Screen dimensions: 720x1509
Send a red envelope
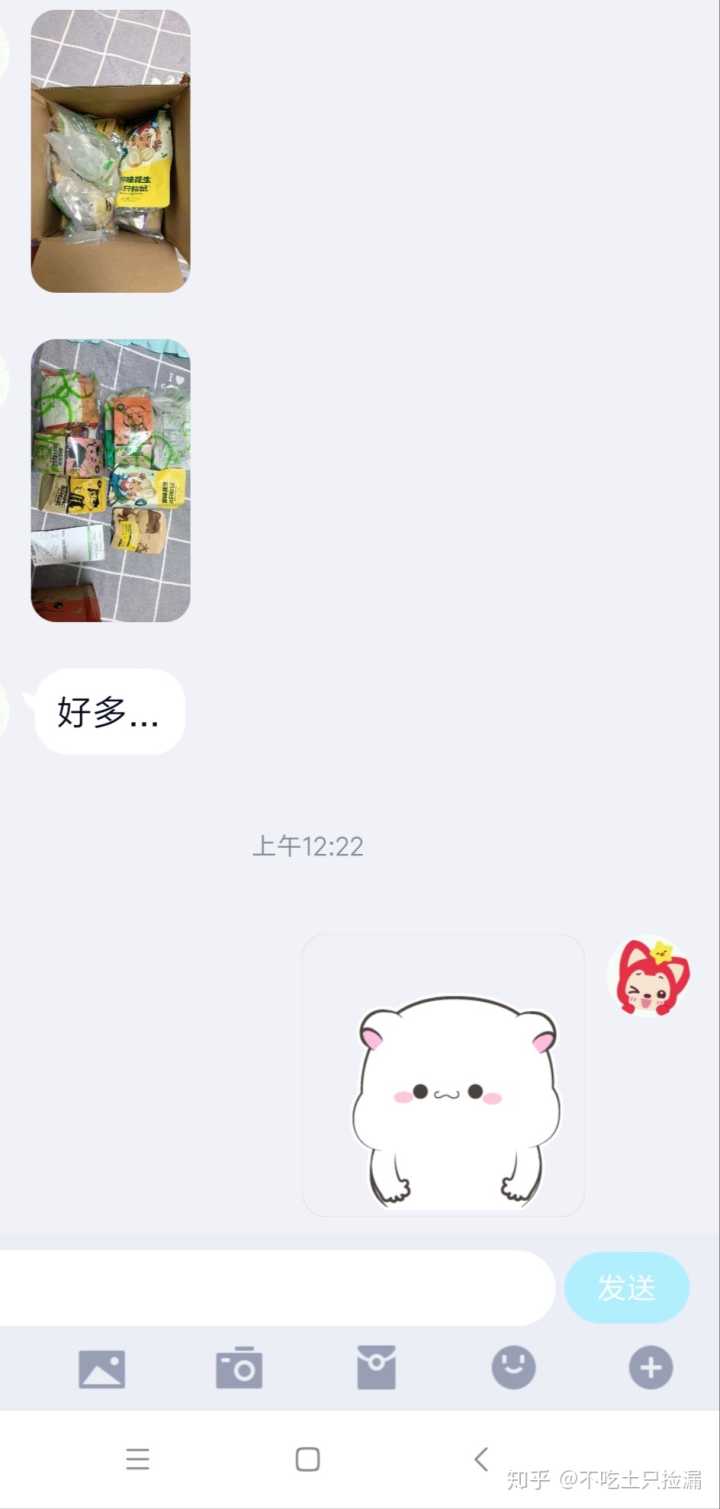(x=376, y=1368)
